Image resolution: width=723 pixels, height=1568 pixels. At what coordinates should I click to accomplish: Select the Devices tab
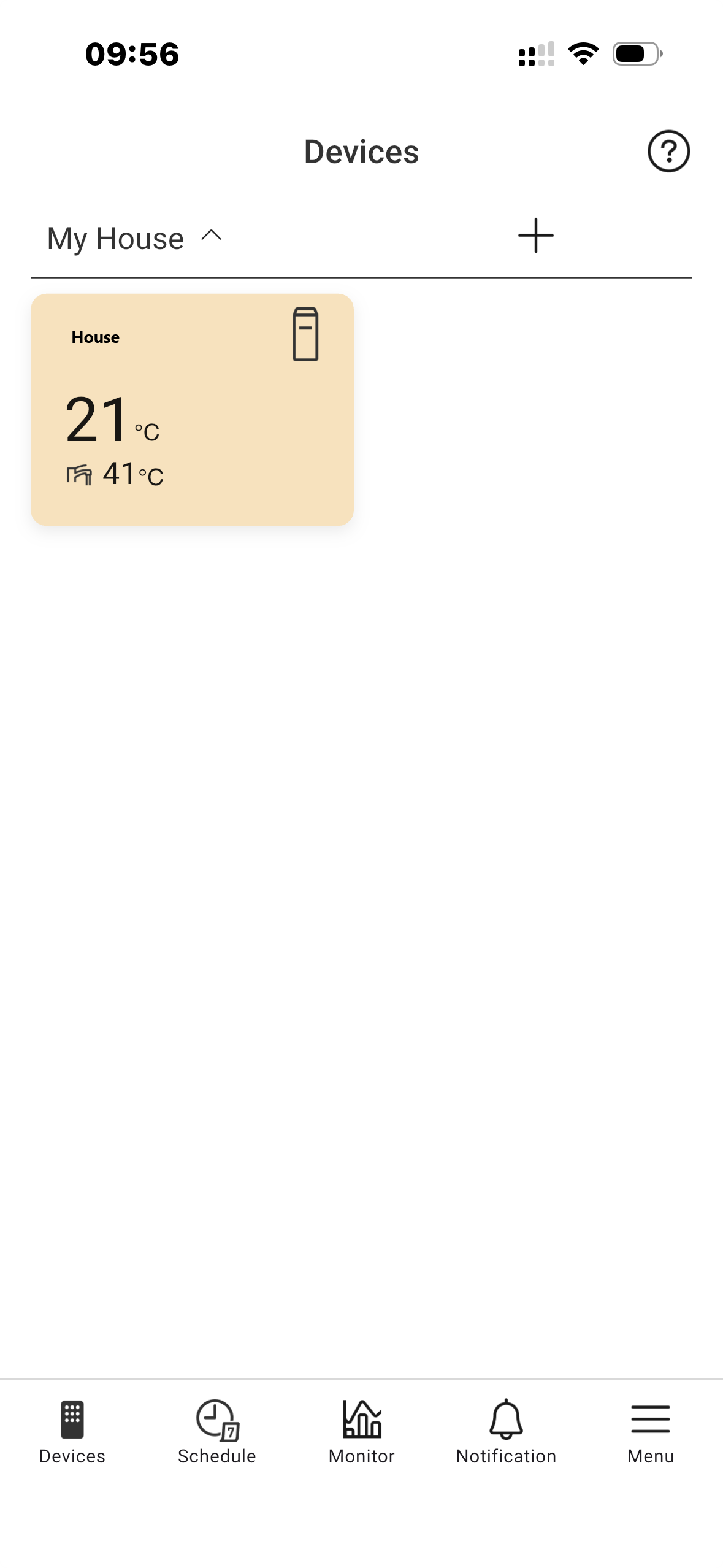(72, 1432)
